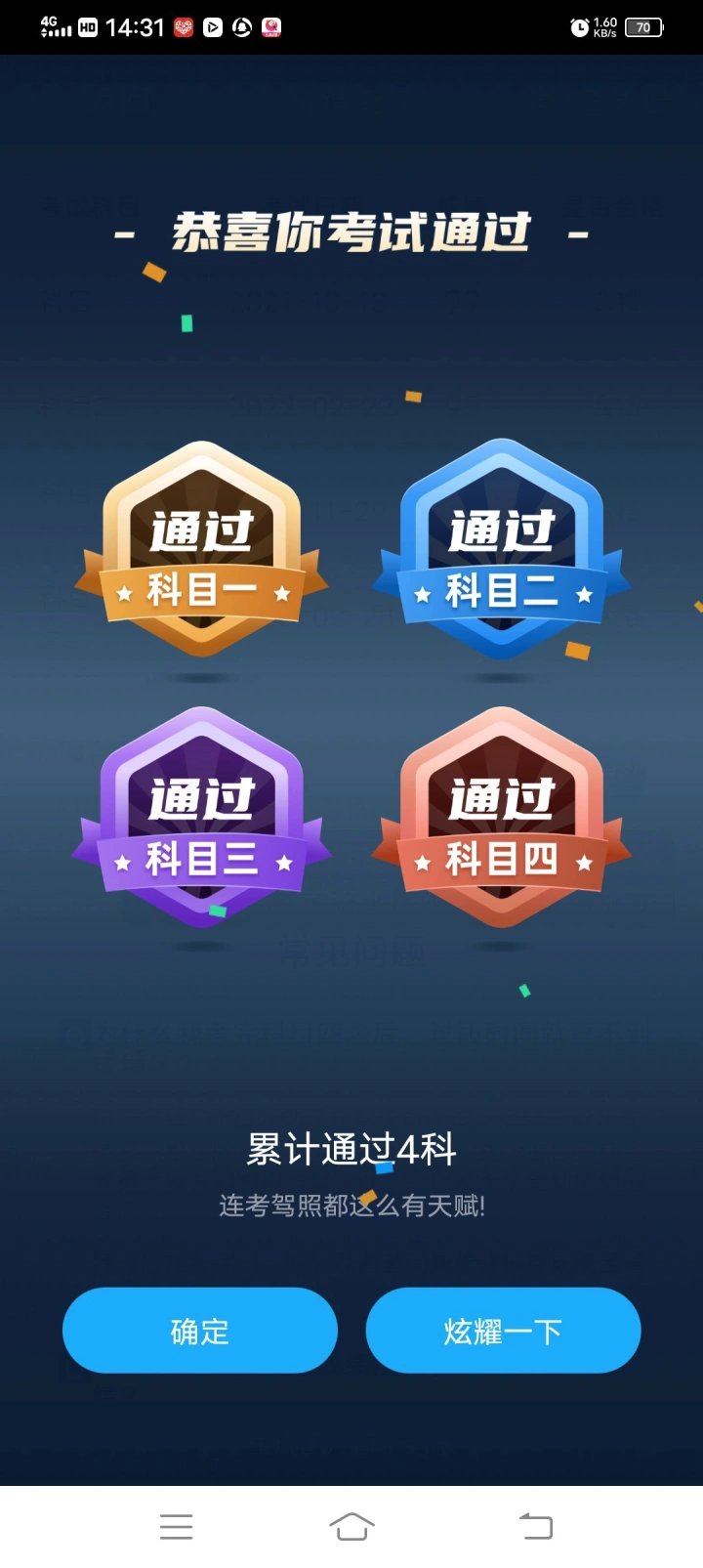703x1568 pixels.
Task: Confirm with the 确定 button
Action: pyautogui.click(x=200, y=1331)
